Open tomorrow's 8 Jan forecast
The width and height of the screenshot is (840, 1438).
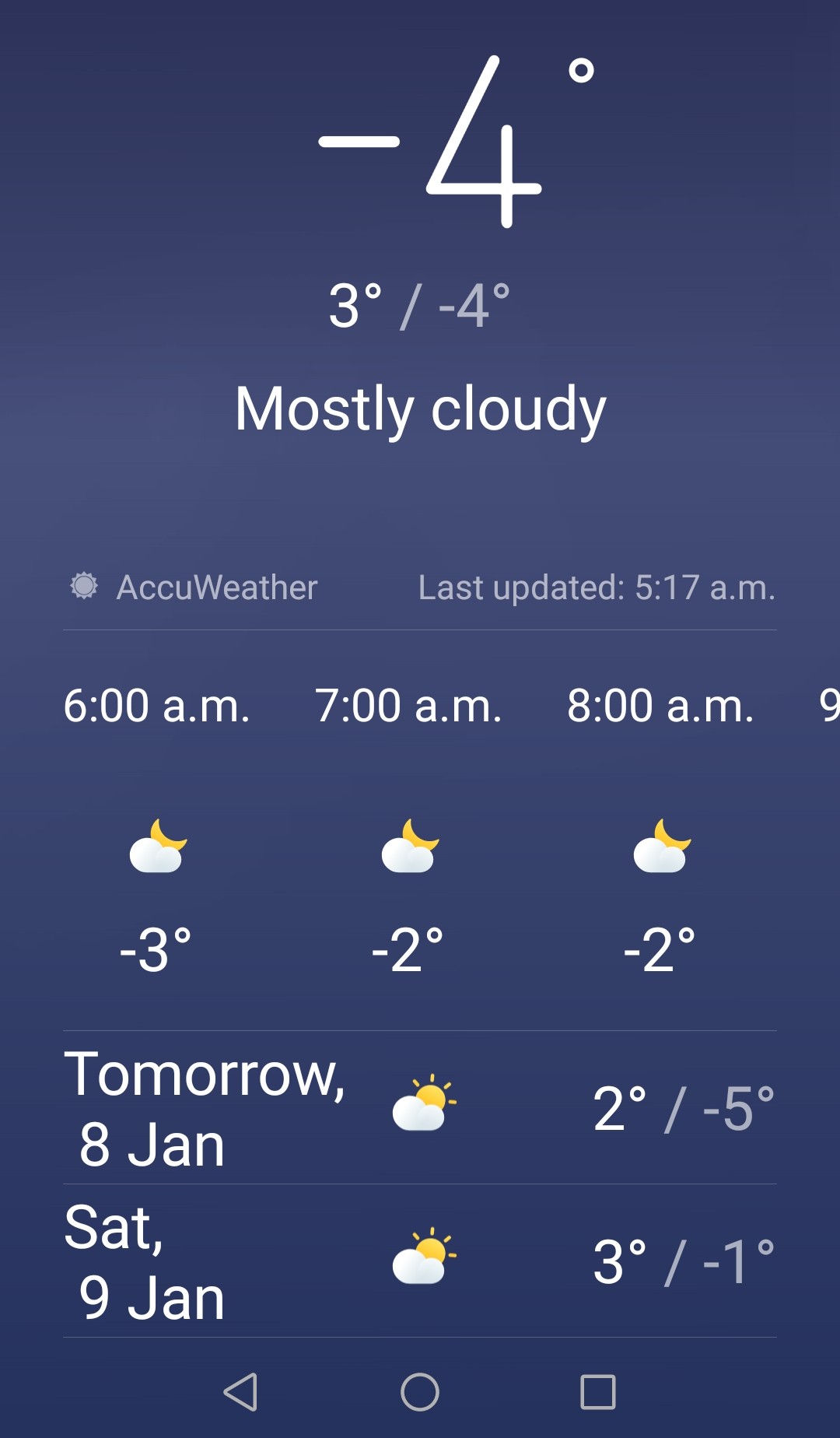coord(420,1108)
